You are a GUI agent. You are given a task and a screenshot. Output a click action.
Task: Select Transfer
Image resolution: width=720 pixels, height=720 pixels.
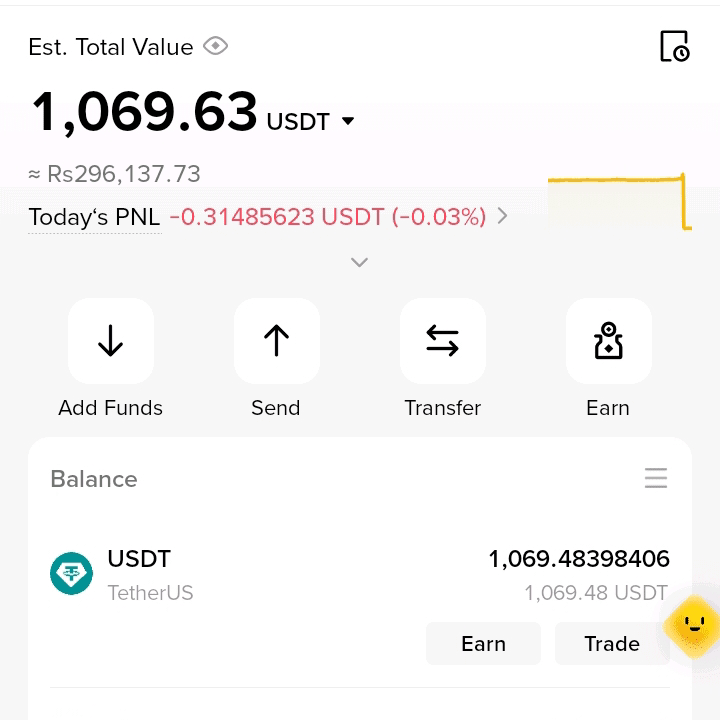pos(443,358)
